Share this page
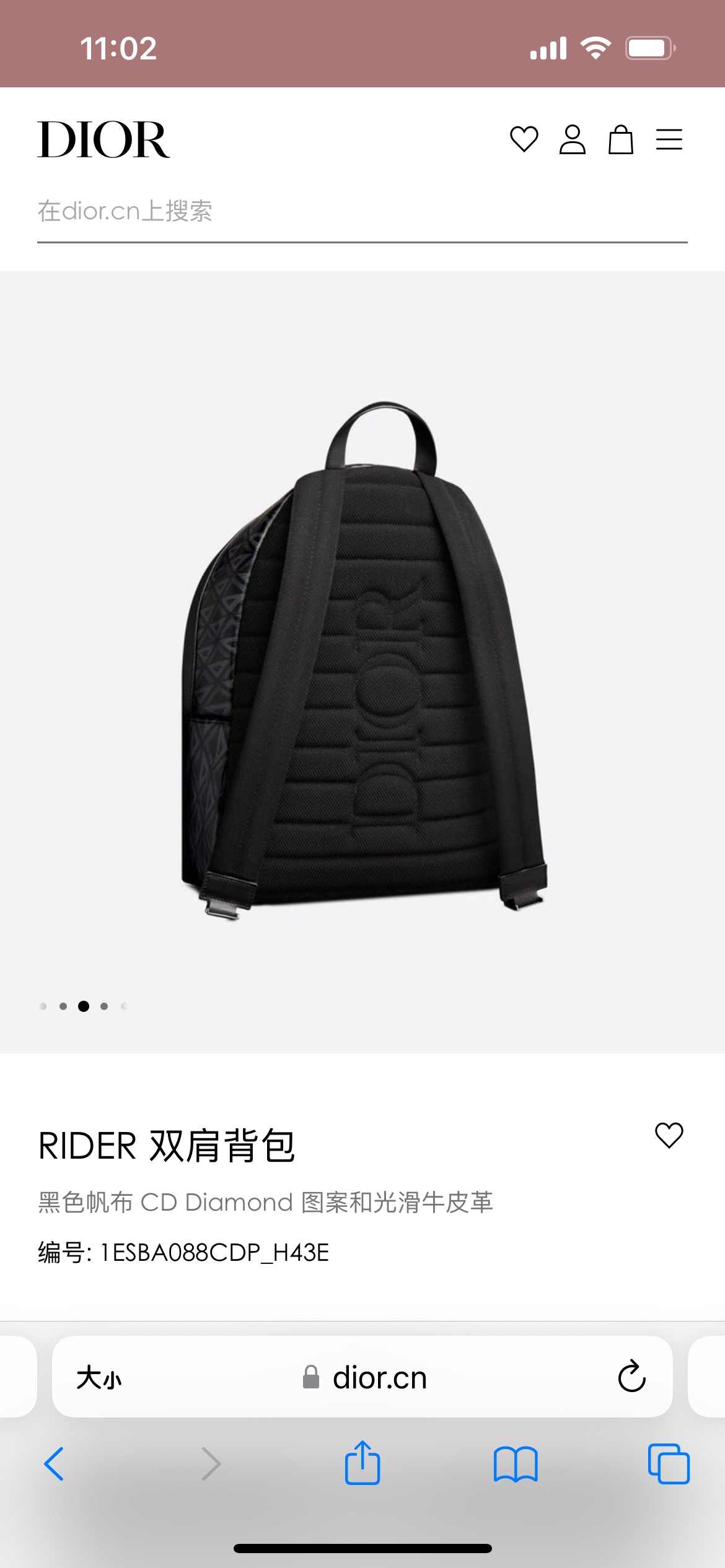 [x=362, y=1463]
